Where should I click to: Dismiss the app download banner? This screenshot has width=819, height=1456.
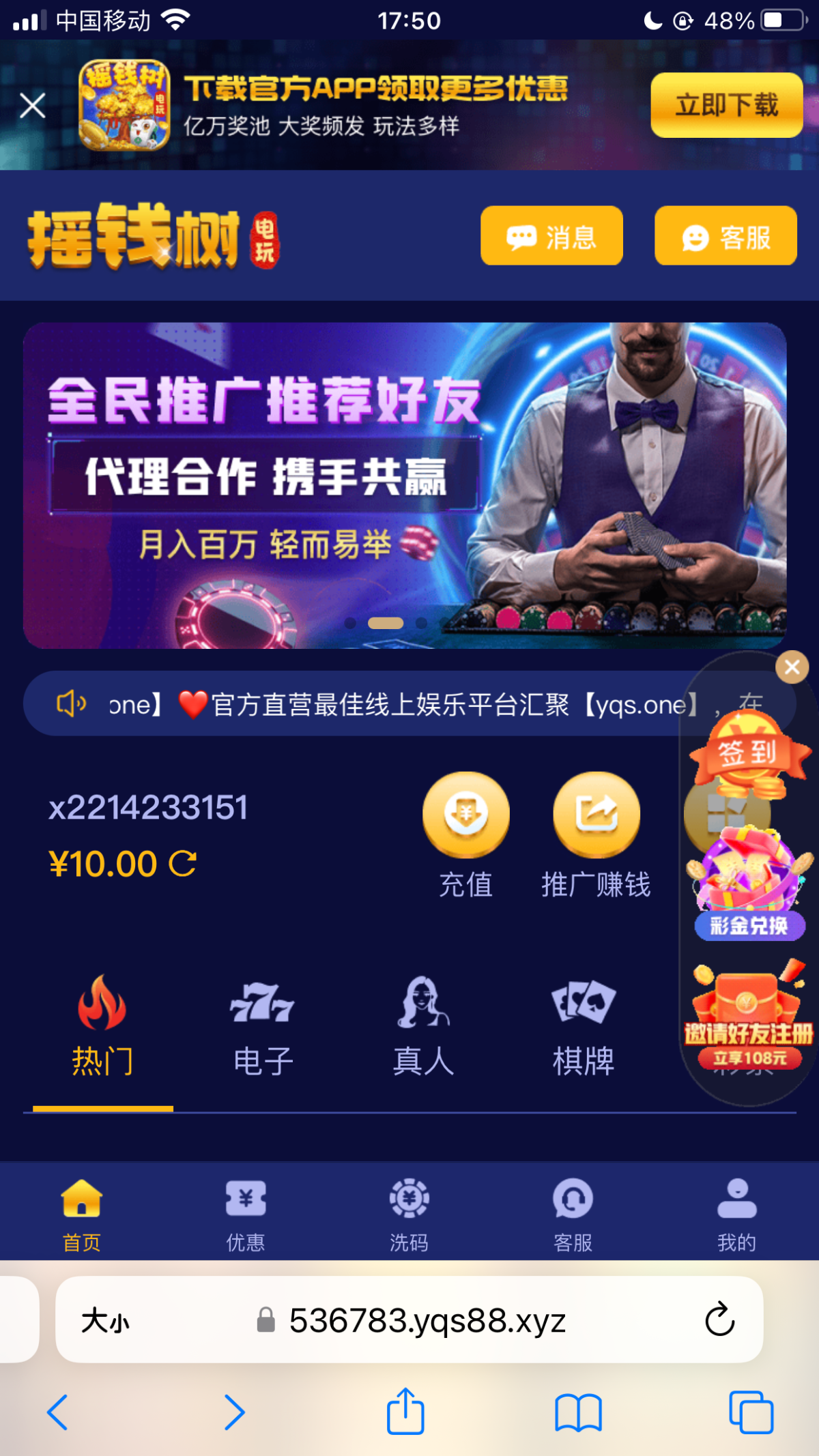32,106
